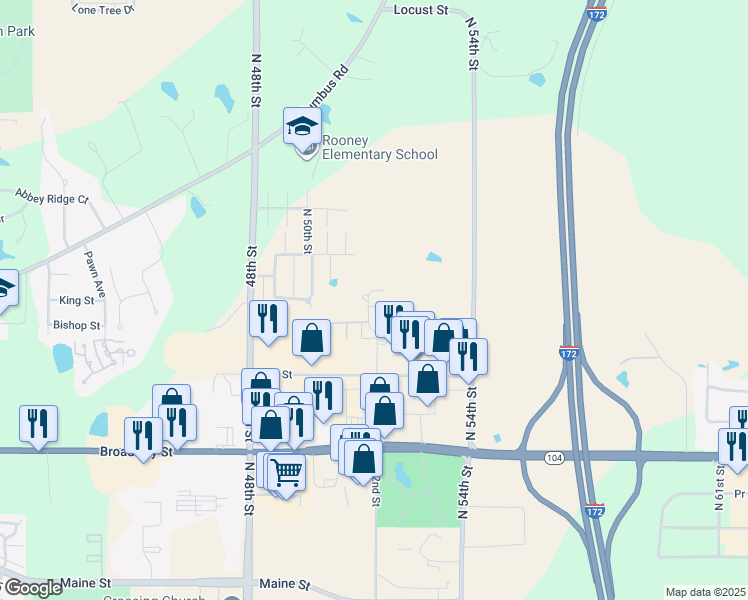
Task: Select the restaurant marker beside N 54th St
Action: [x=468, y=358]
